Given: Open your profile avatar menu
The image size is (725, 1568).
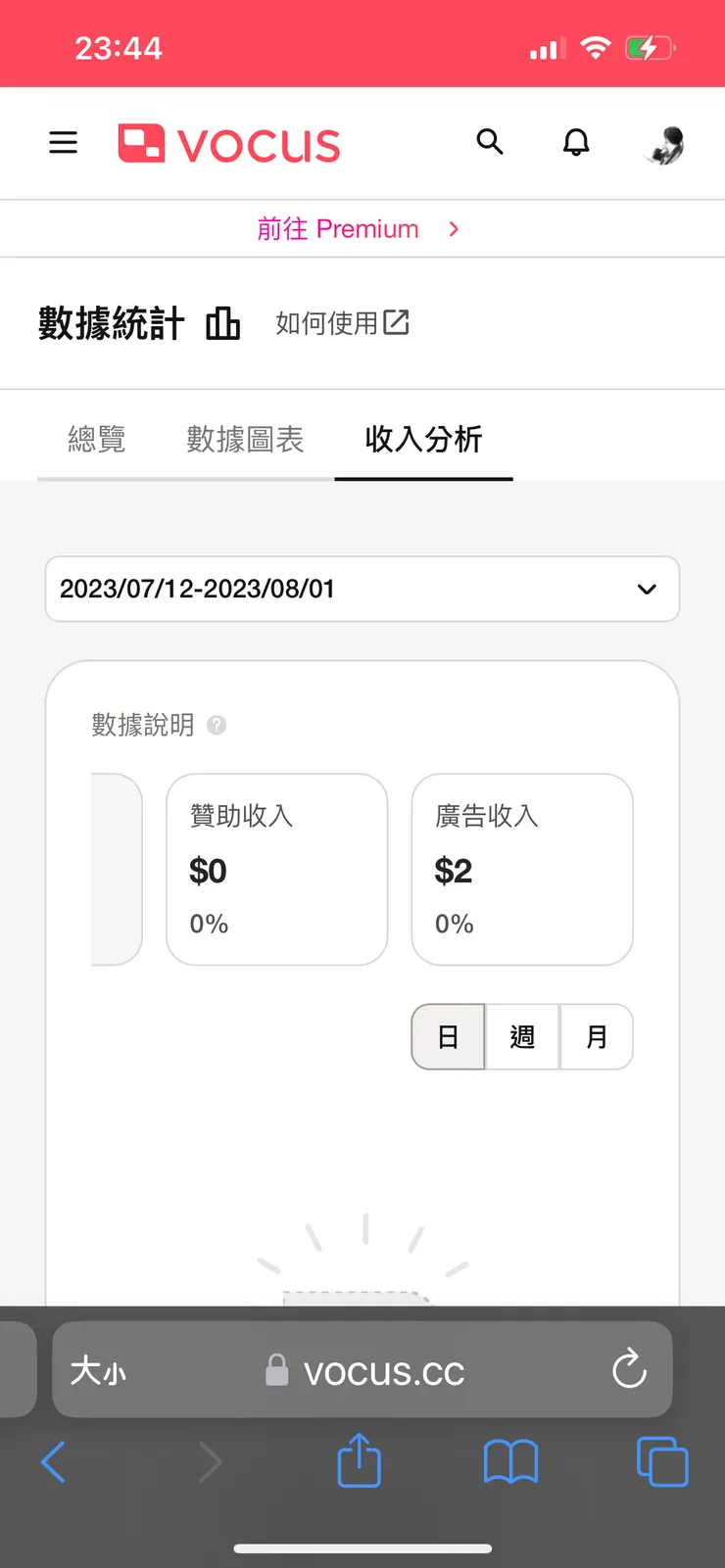Looking at the screenshot, I should click(664, 142).
